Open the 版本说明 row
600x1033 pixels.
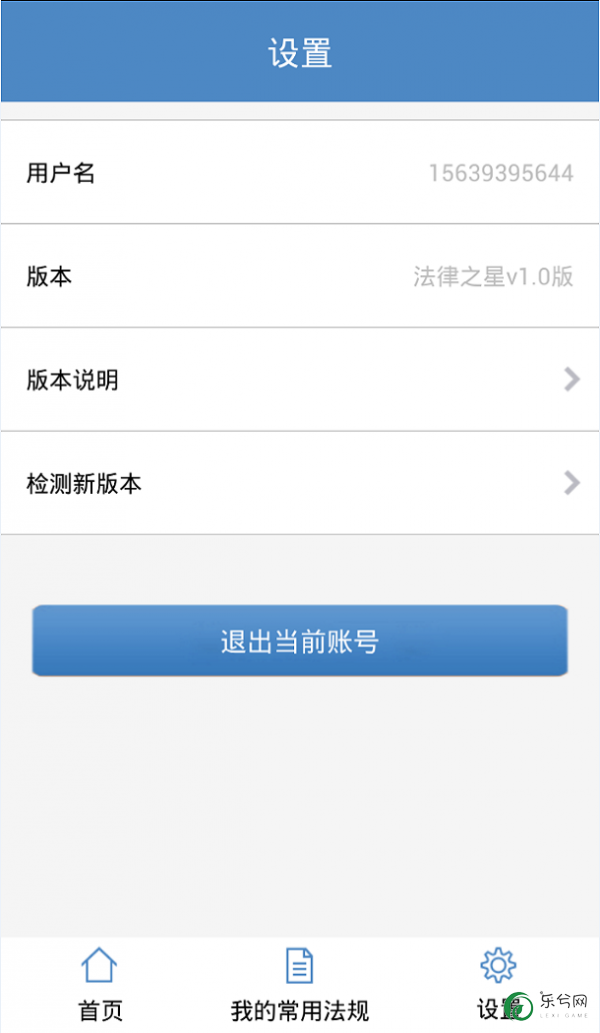[300, 379]
